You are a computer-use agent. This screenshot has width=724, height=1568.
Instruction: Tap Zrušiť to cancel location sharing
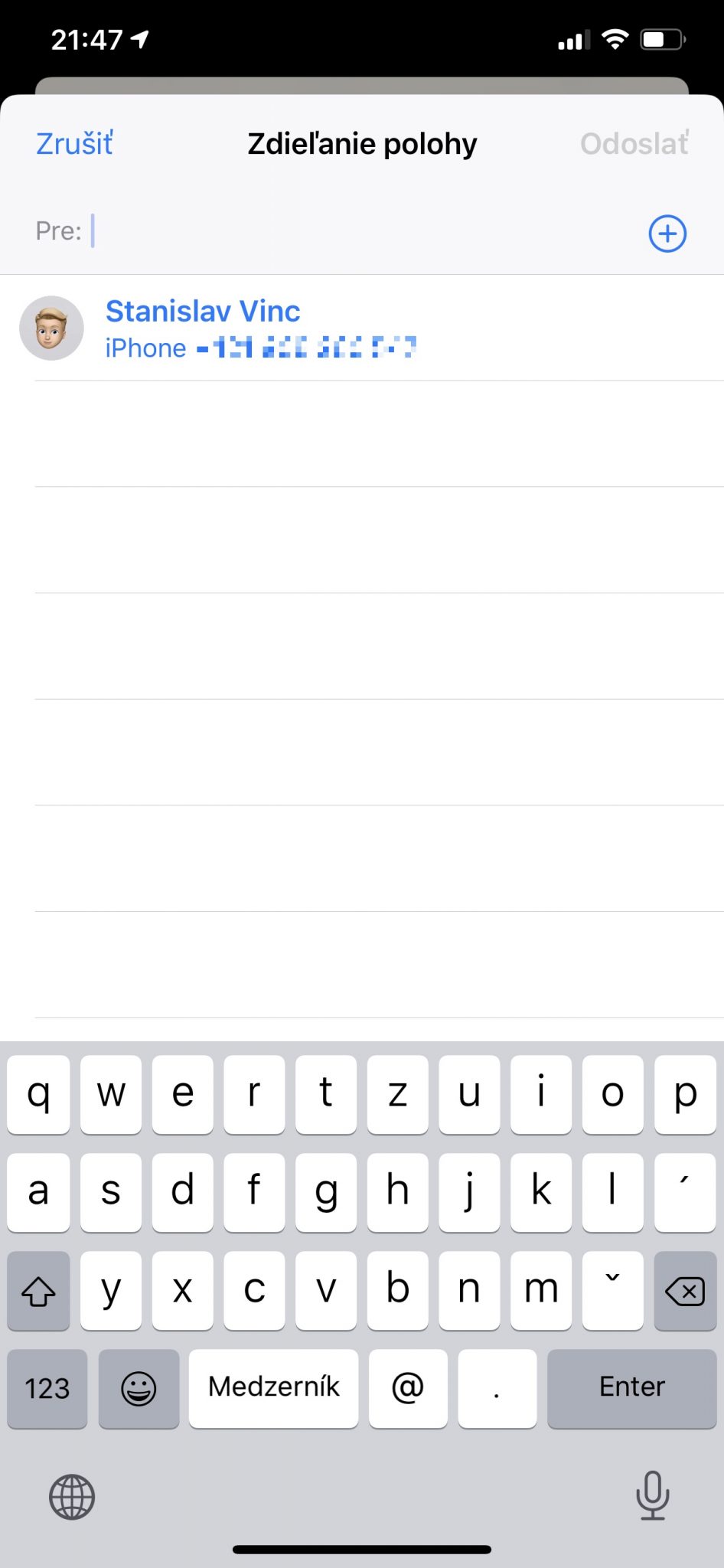[74, 144]
